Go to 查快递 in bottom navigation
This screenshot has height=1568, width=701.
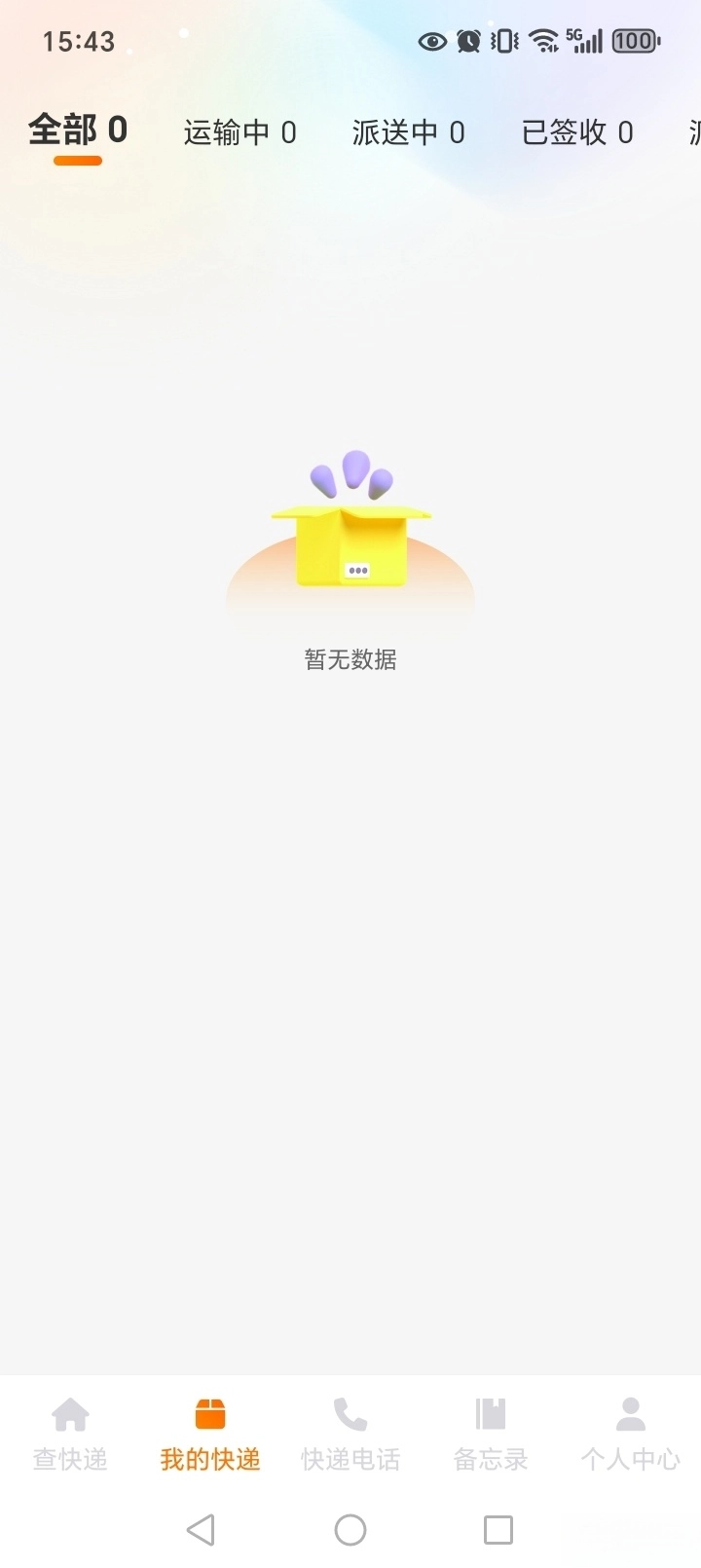(70, 1434)
